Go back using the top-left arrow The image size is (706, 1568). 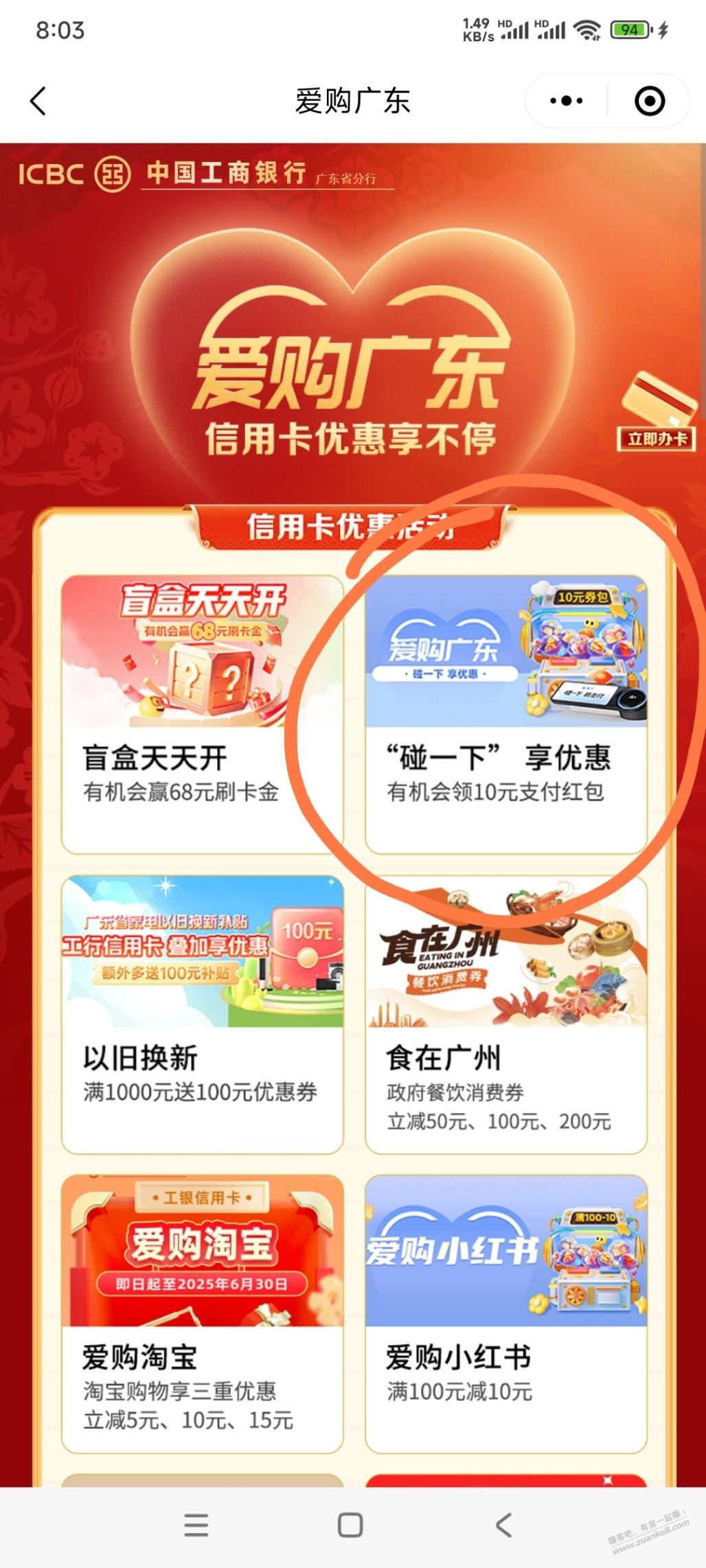click(38, 102)
